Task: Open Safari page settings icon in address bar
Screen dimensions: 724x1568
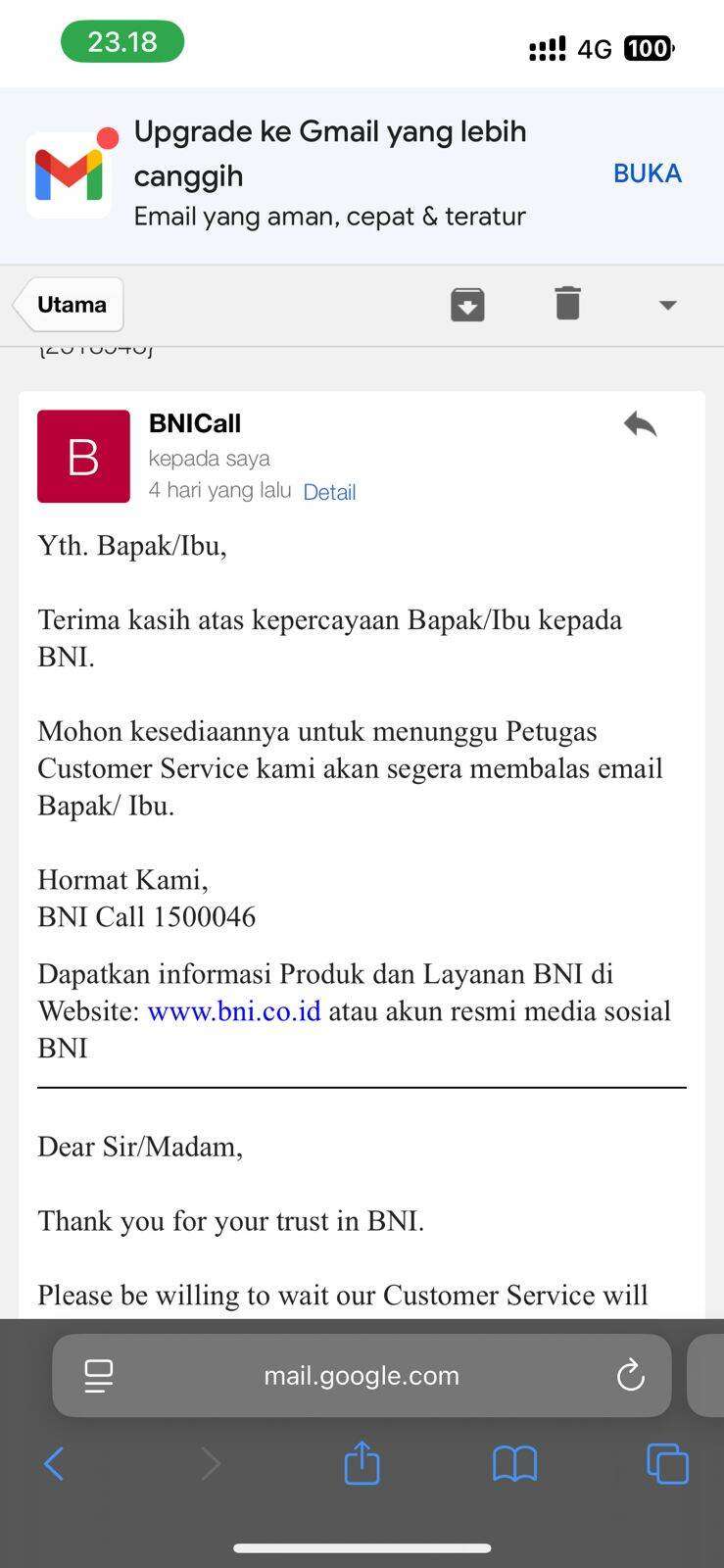Action: (98, 1376)
